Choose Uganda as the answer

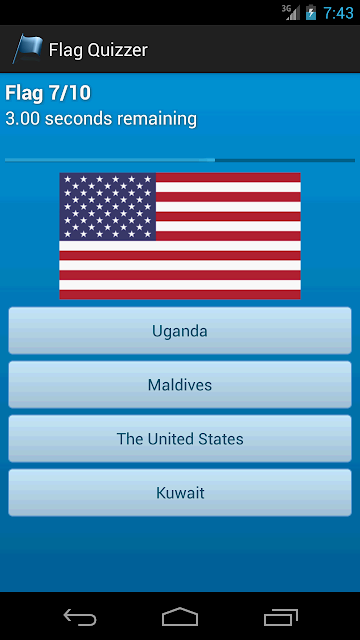pos(180,331)
